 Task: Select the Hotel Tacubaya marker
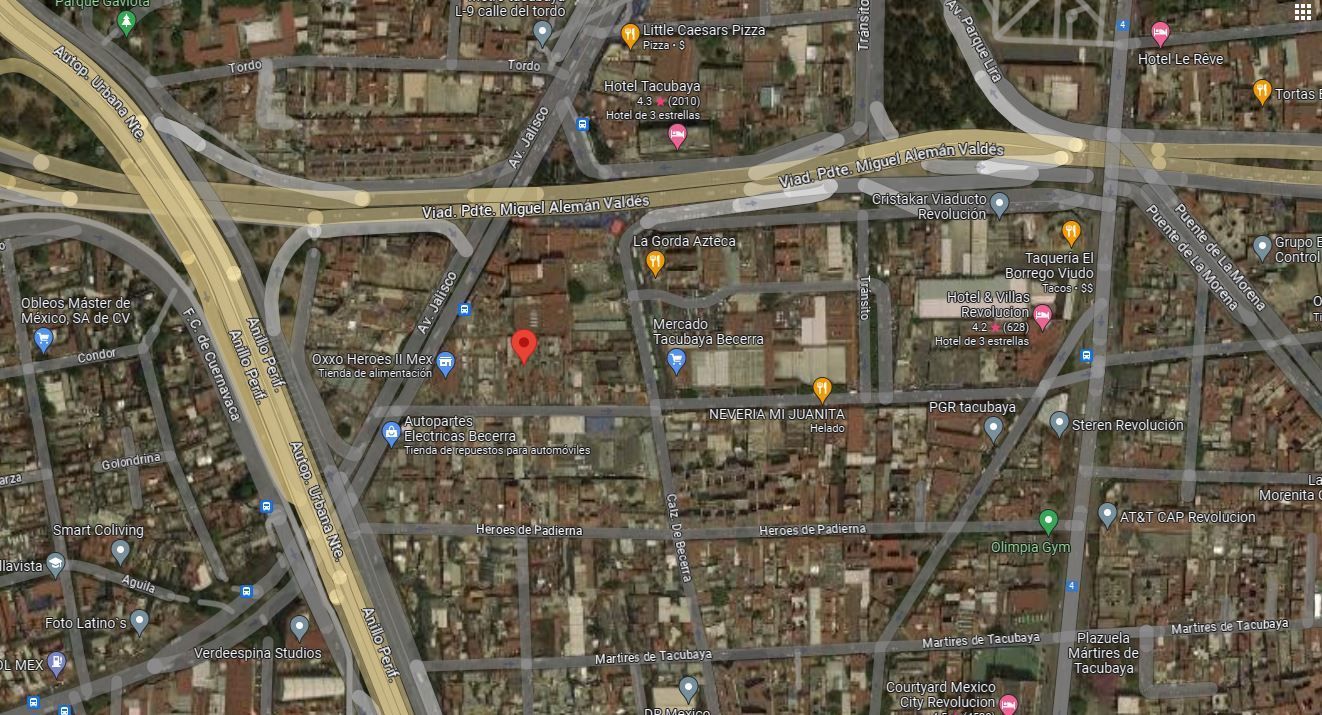[677, 136]
